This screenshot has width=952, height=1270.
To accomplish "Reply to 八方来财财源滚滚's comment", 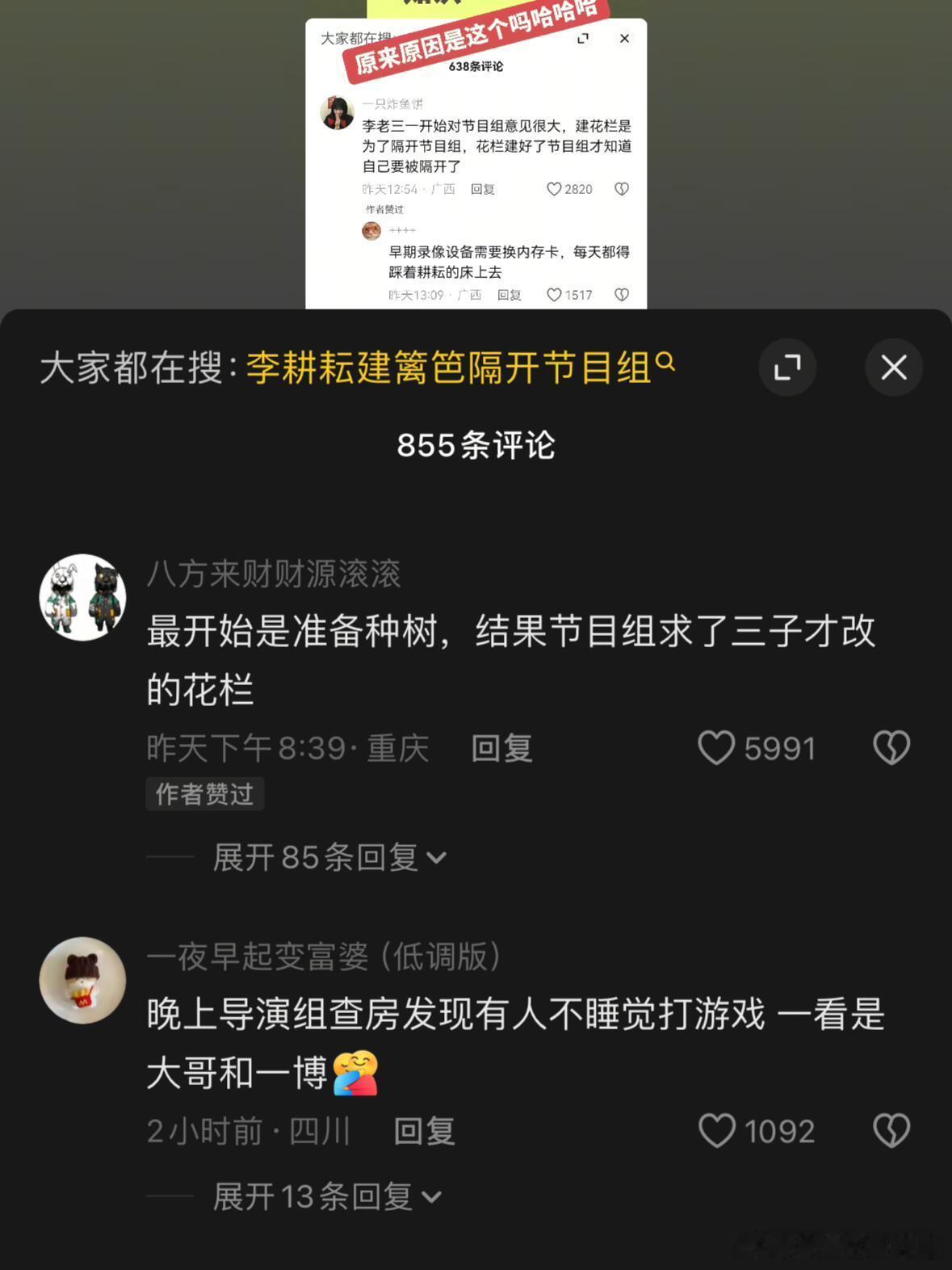I will point(501,749).
